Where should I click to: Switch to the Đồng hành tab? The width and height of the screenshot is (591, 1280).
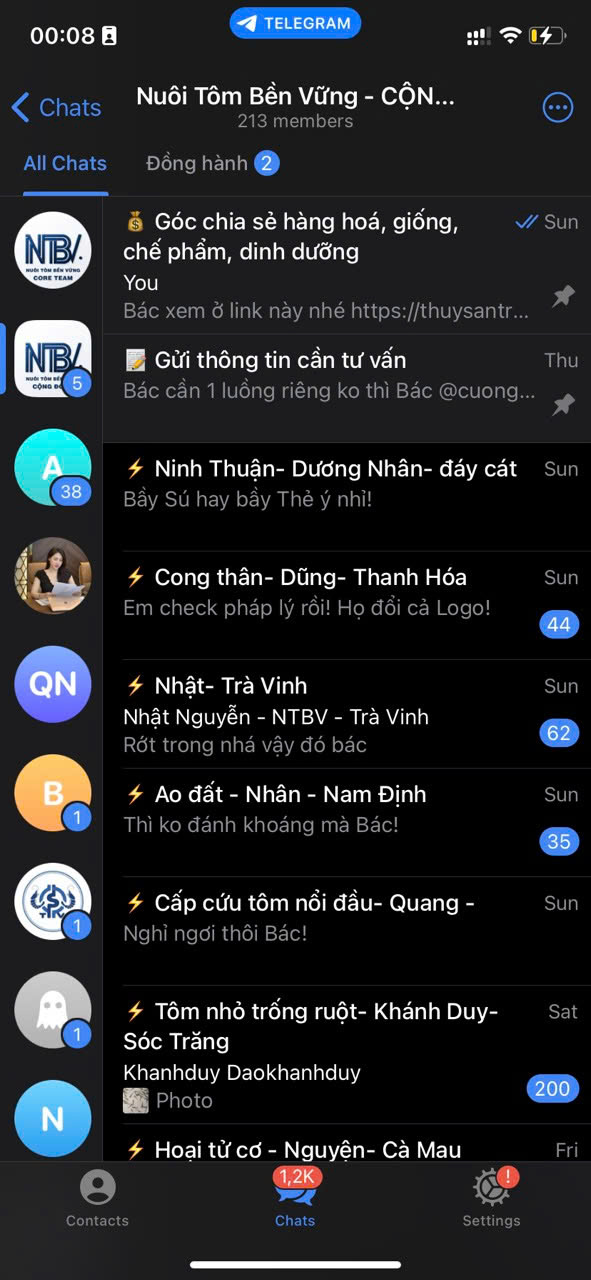pyautogui.click(x=211, y=163)
